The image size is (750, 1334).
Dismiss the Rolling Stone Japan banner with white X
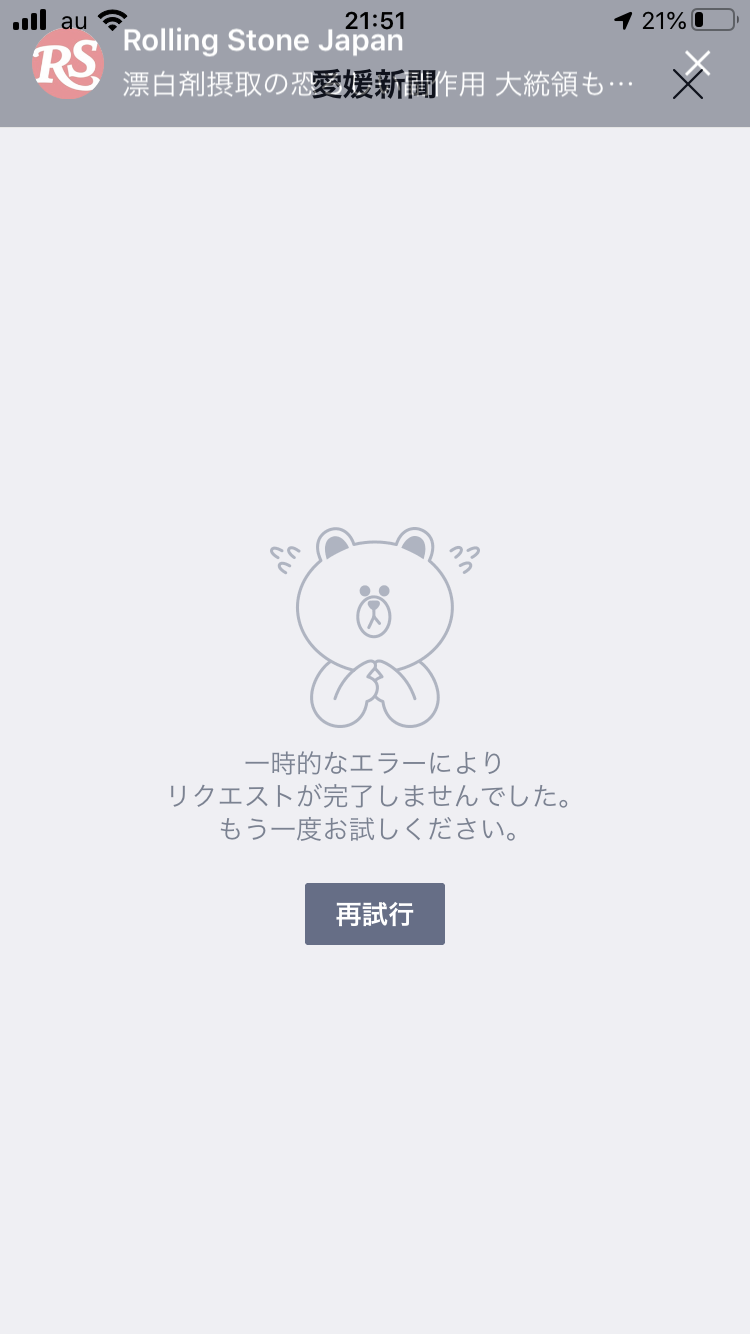[x=698, y=62]
